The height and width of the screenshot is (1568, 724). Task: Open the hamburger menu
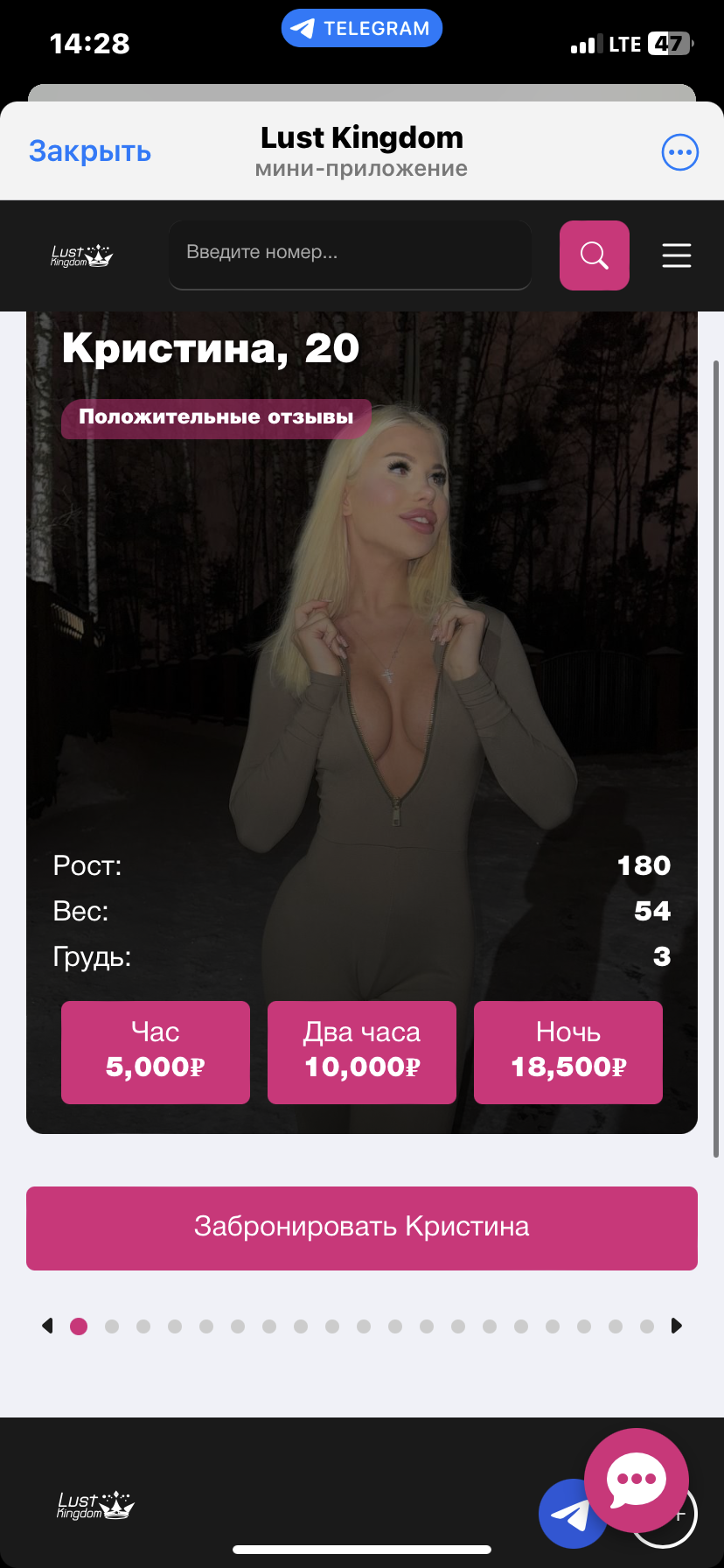pyautogui.click(x=677, y=255)
